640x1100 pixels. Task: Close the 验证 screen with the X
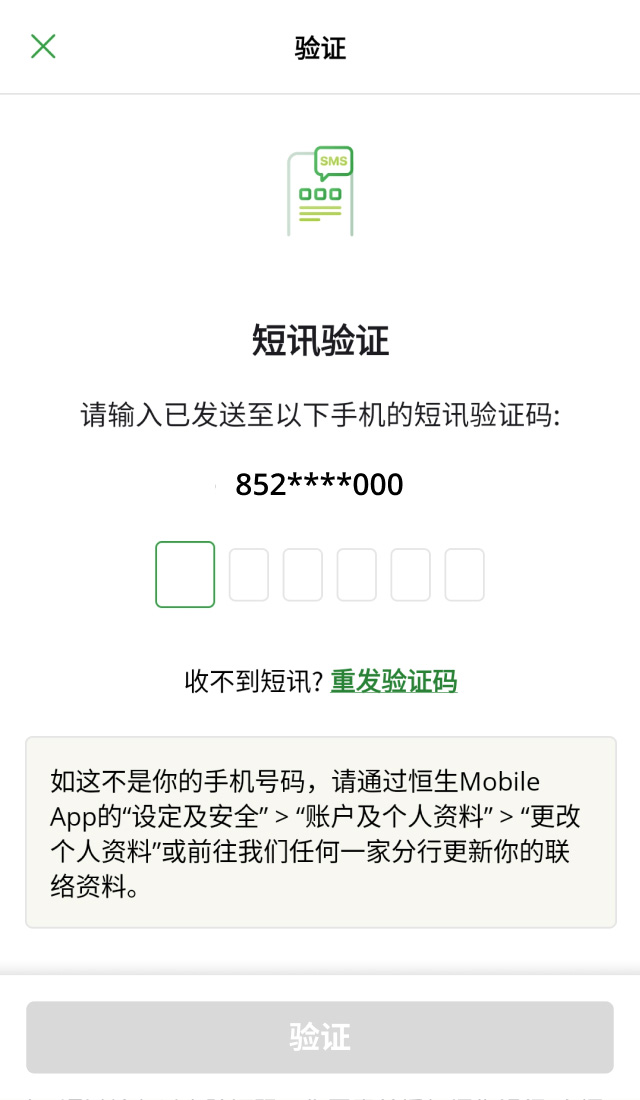[x=43, y=46]
